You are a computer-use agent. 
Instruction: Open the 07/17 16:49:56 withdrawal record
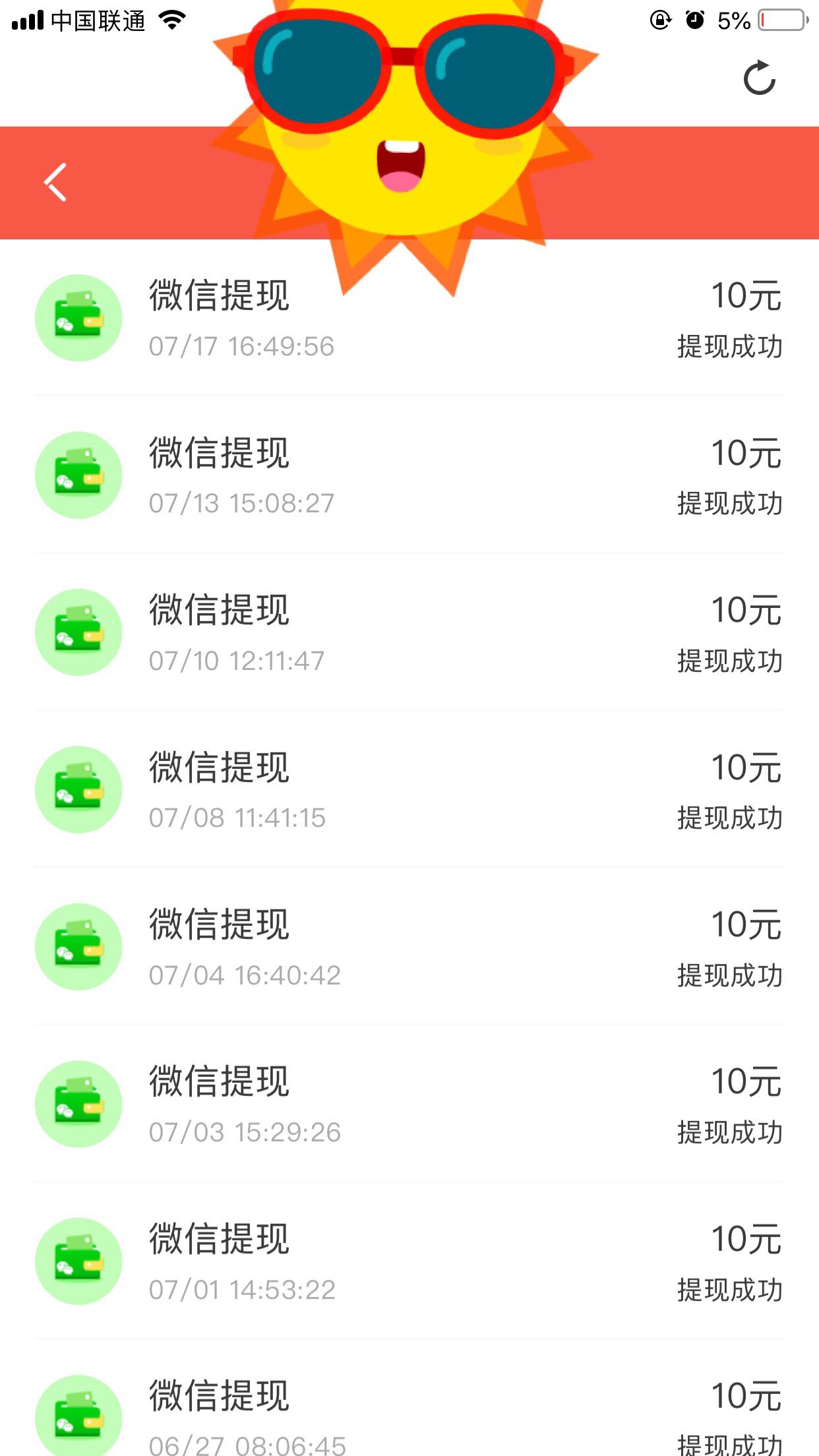click(409, 318)
